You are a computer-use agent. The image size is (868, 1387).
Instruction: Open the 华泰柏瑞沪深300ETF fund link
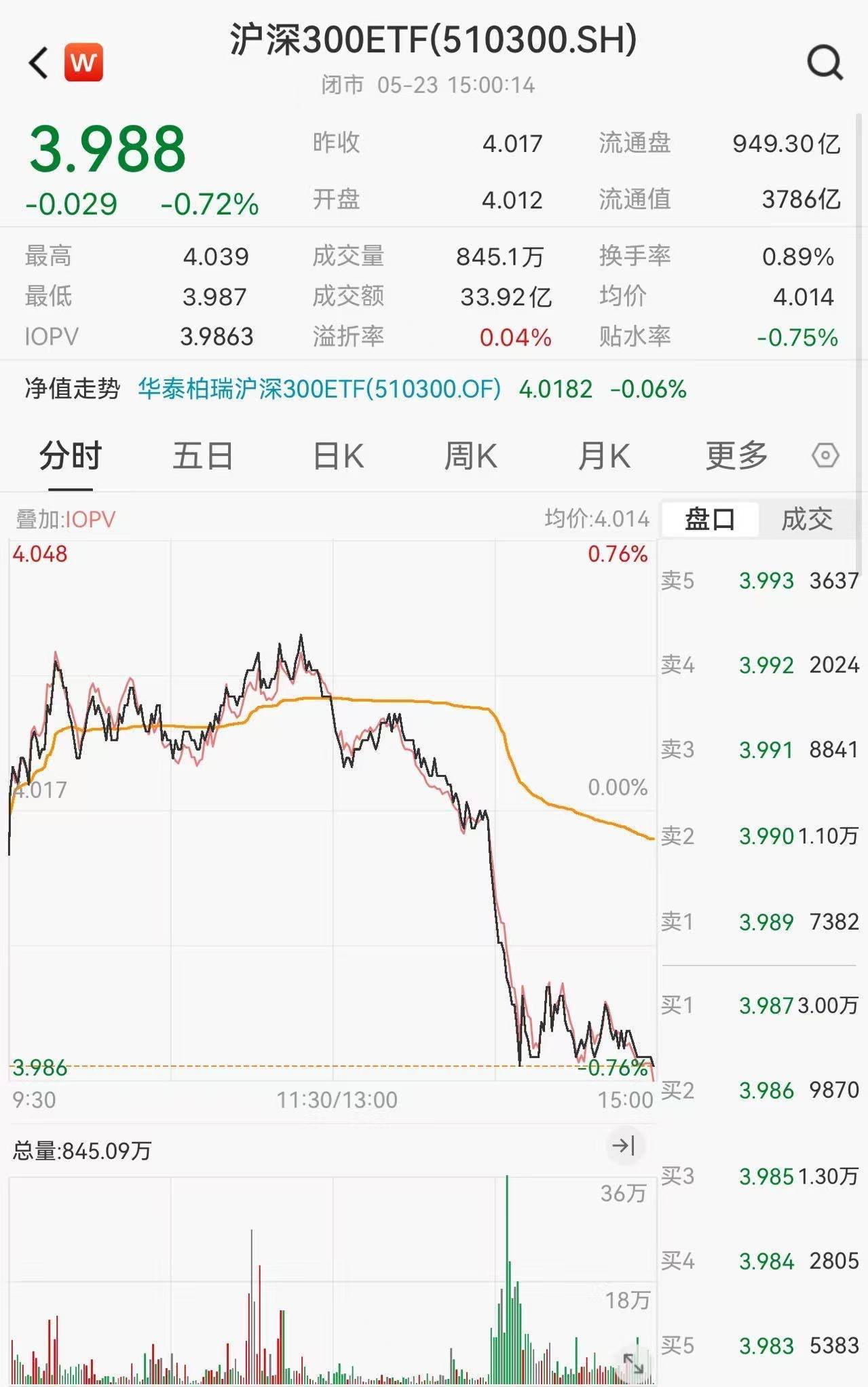point(320,389)
